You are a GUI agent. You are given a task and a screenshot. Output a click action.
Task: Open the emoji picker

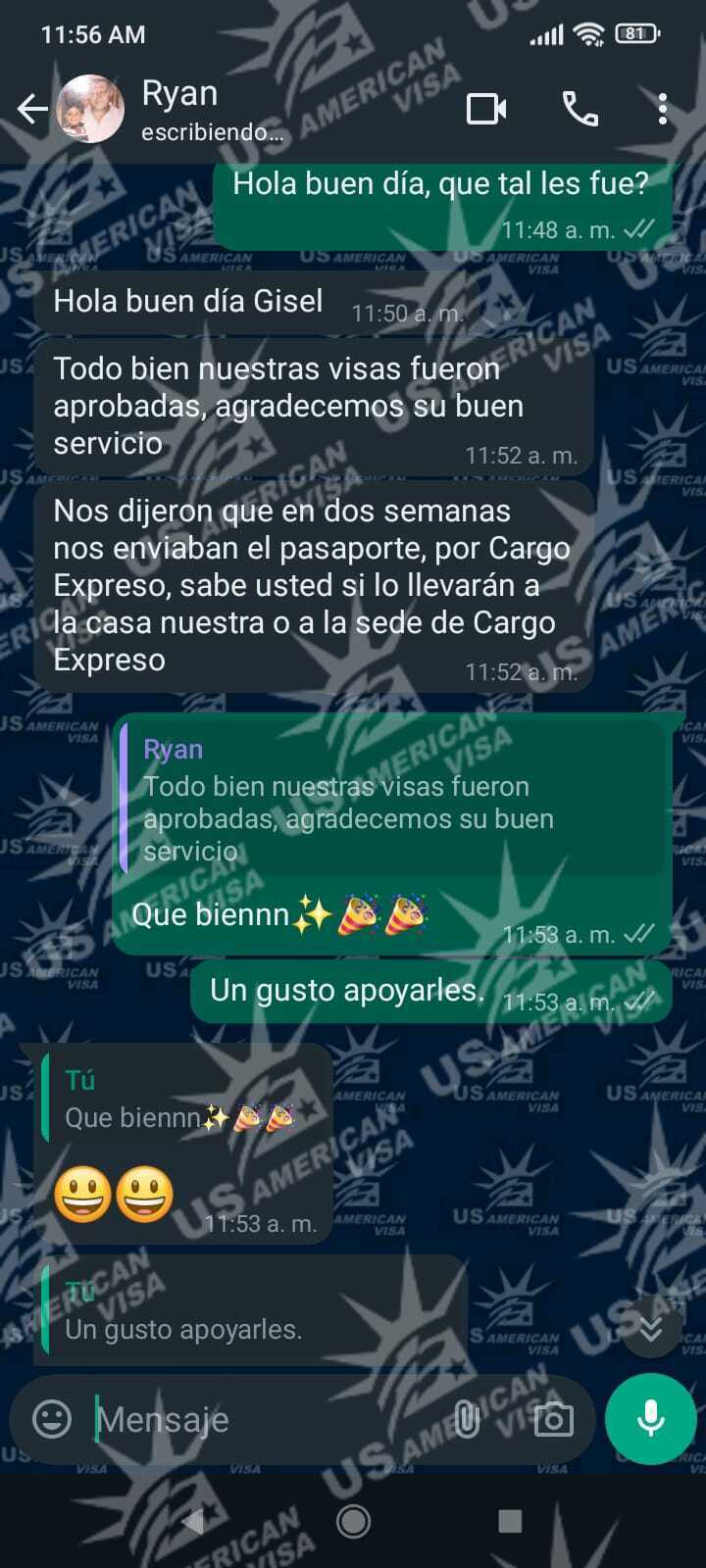52,1418
